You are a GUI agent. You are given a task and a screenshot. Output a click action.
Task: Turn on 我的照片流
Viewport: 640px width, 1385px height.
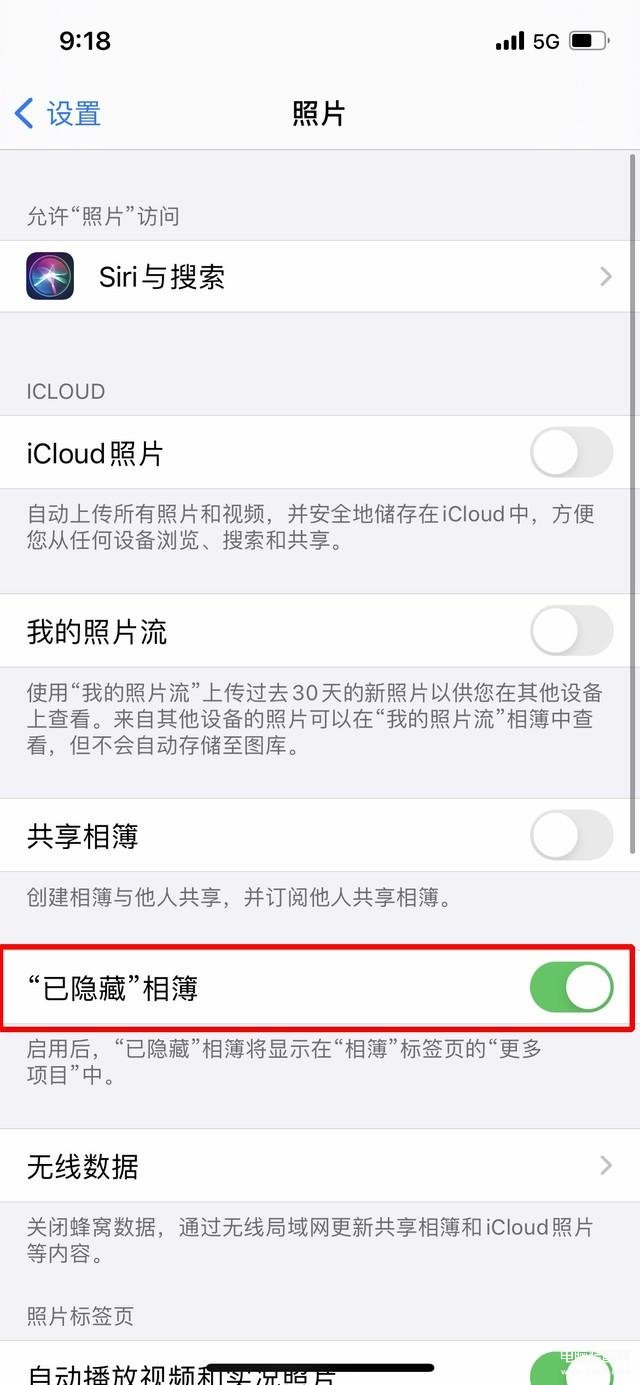(x=571, y=631)
